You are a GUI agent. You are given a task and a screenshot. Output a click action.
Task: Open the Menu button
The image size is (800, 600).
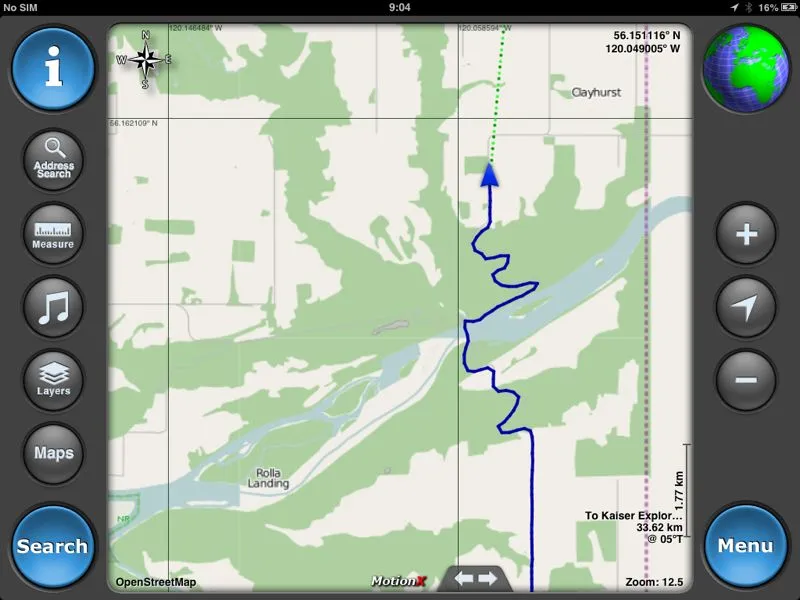(x=746, y=546)
